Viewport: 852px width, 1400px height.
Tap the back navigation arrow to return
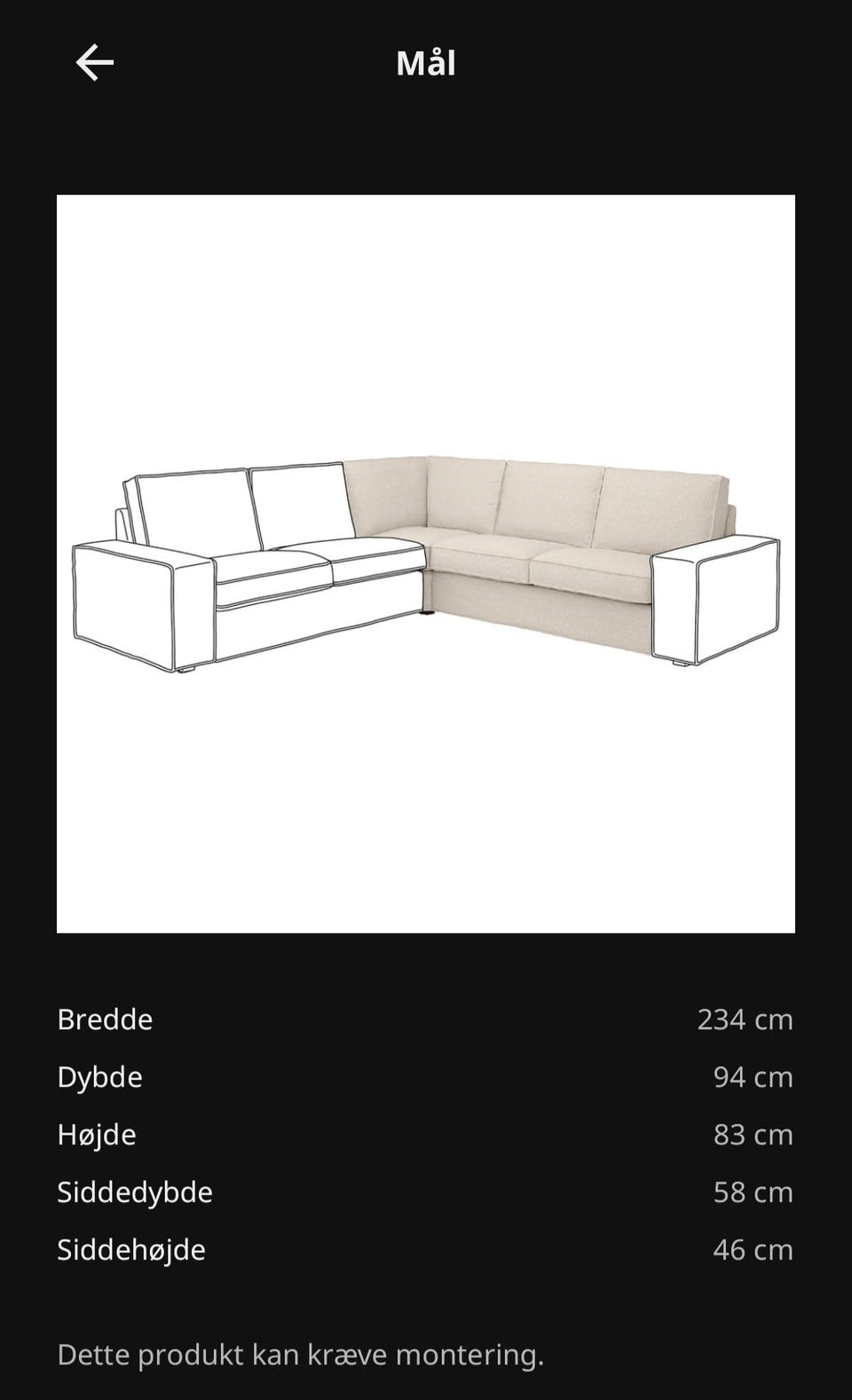coord(94,62)
